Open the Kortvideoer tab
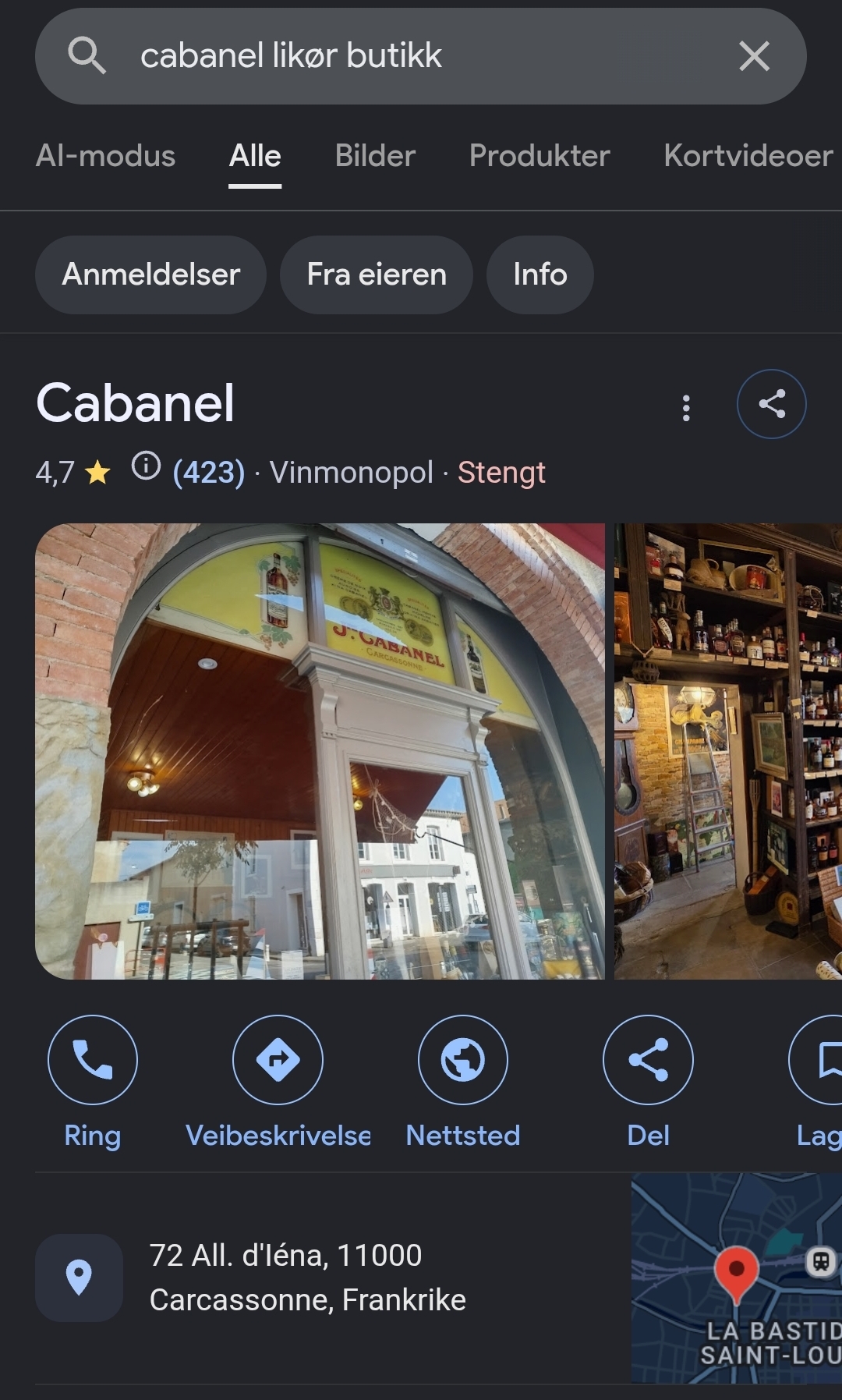Screen dimensions: 842x1400 748,156
